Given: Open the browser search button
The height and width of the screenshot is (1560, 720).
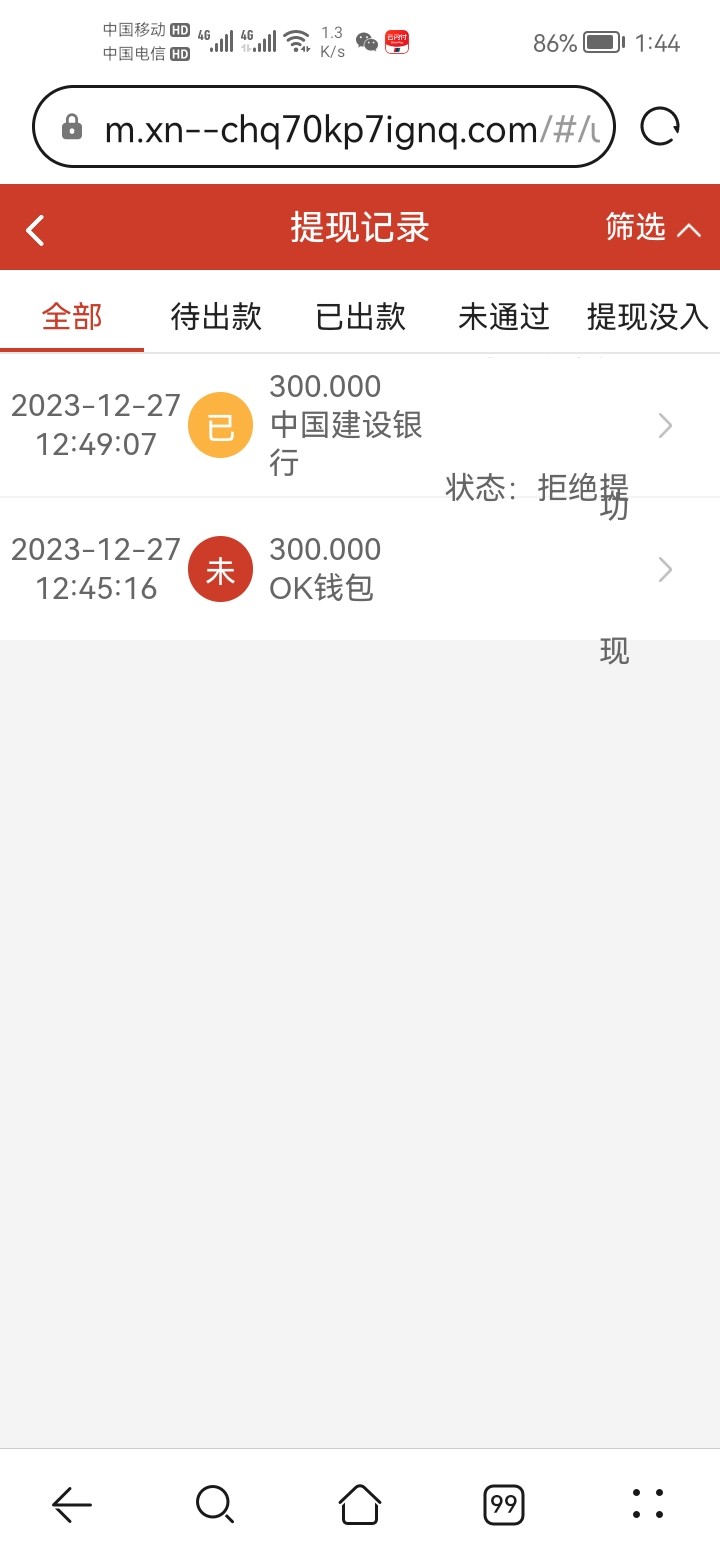Looking at the screenshot, I should pyautogui.click(x=215, y=1503).
